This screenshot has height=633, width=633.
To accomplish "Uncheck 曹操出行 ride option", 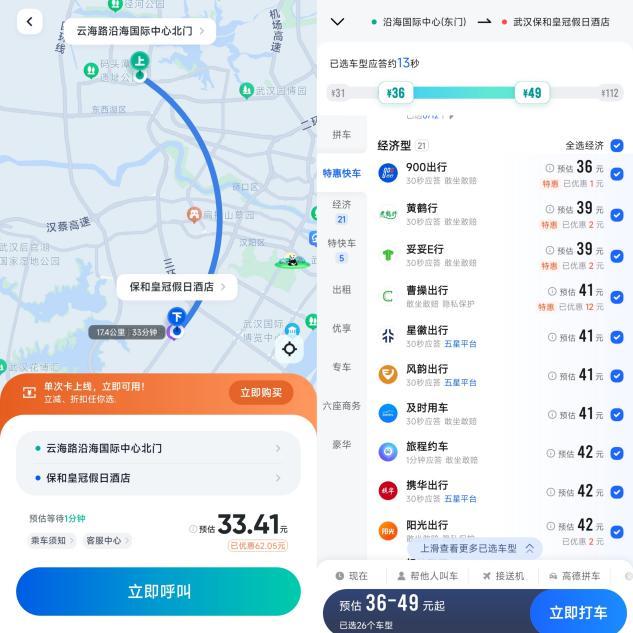I will (x=617, y=296).
